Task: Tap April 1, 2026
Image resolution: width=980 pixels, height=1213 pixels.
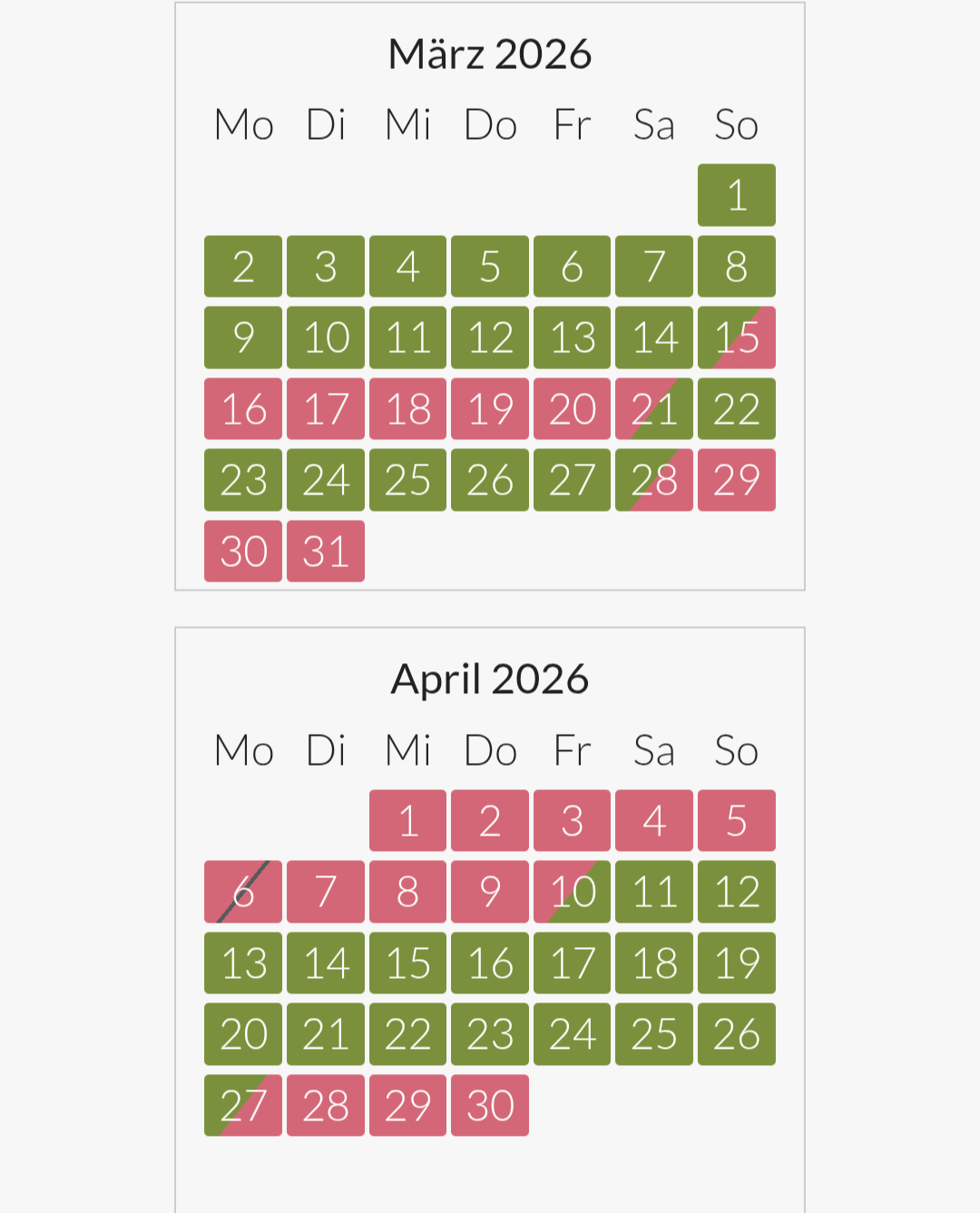Action: [x=407, y=821]
